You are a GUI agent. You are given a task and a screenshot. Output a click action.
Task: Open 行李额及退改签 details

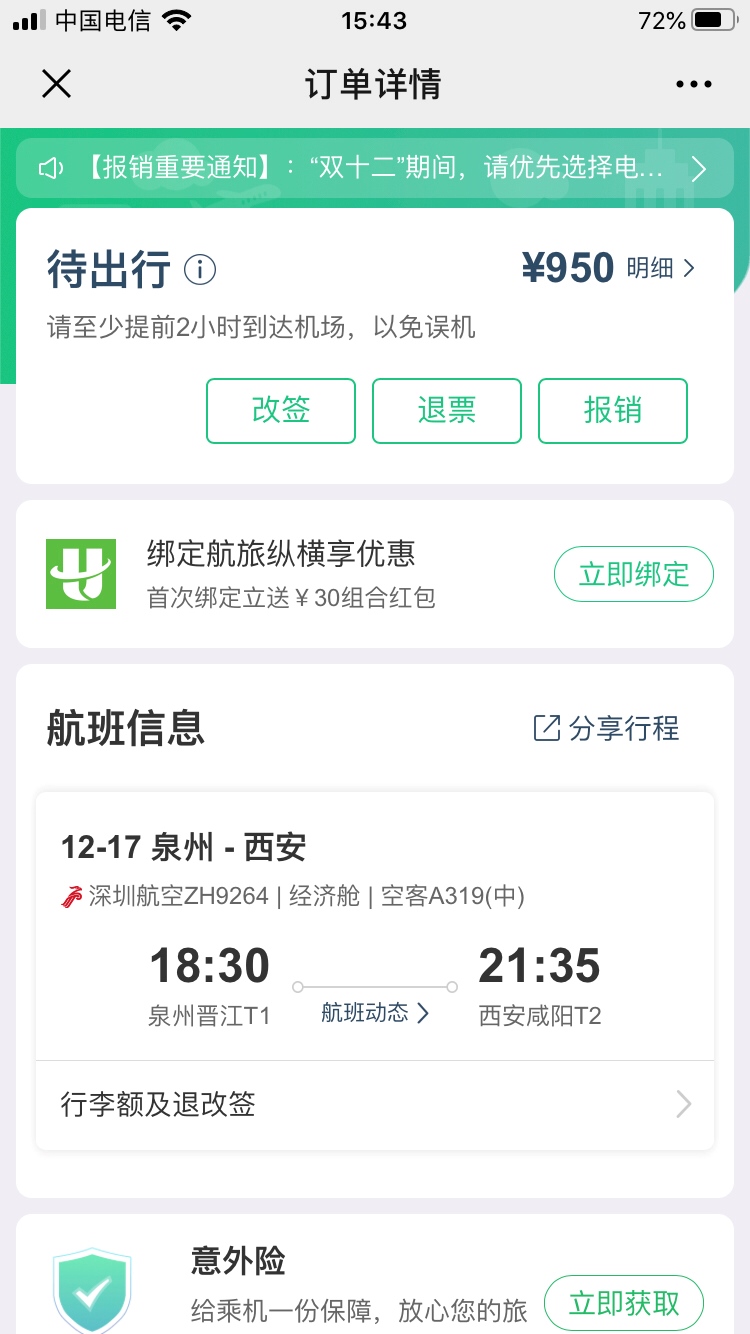click(375, 1104)
